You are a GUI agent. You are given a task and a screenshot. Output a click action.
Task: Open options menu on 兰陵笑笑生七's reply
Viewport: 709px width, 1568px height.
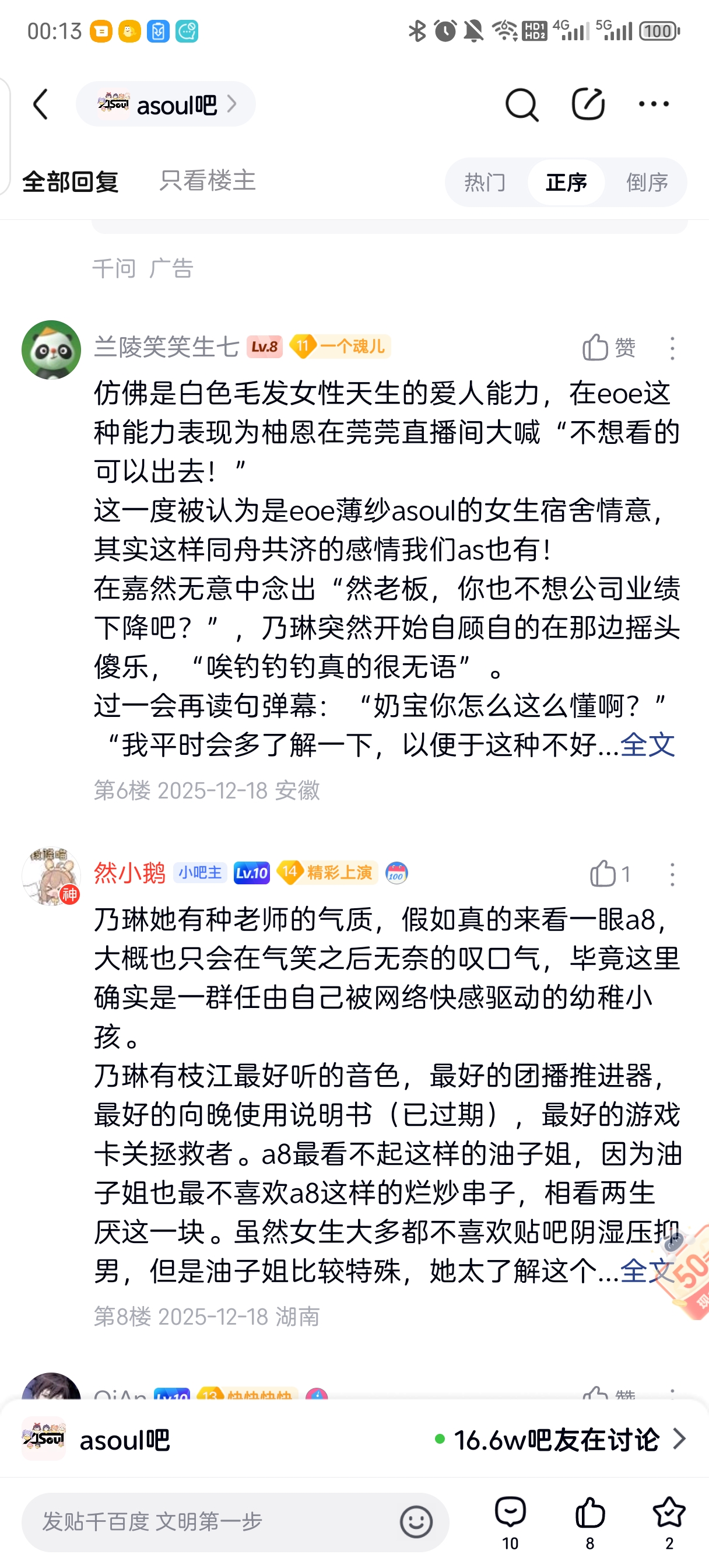click(672, 348)
